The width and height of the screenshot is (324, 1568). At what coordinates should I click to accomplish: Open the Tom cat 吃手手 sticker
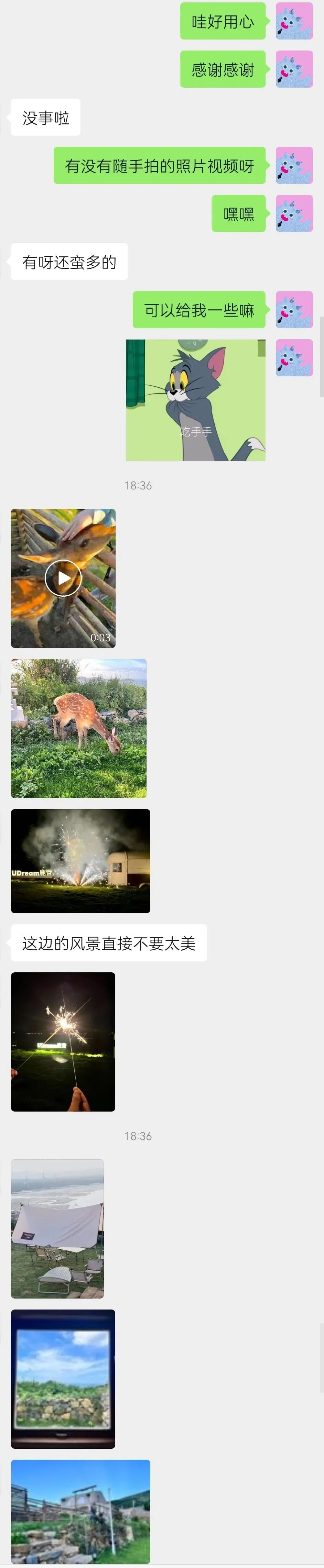[195, 400]
